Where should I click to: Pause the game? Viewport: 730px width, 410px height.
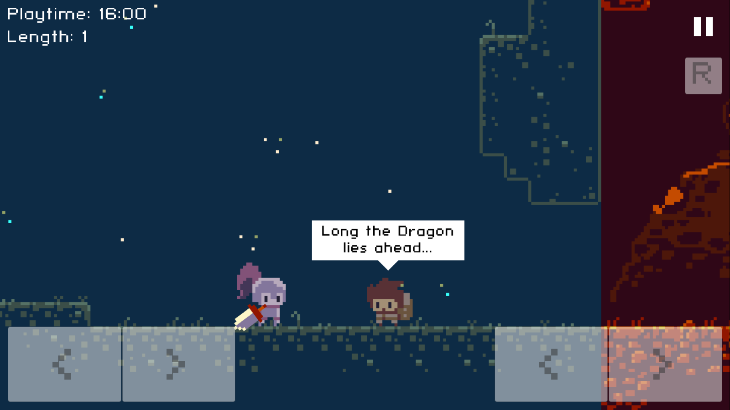pos(703,27)
